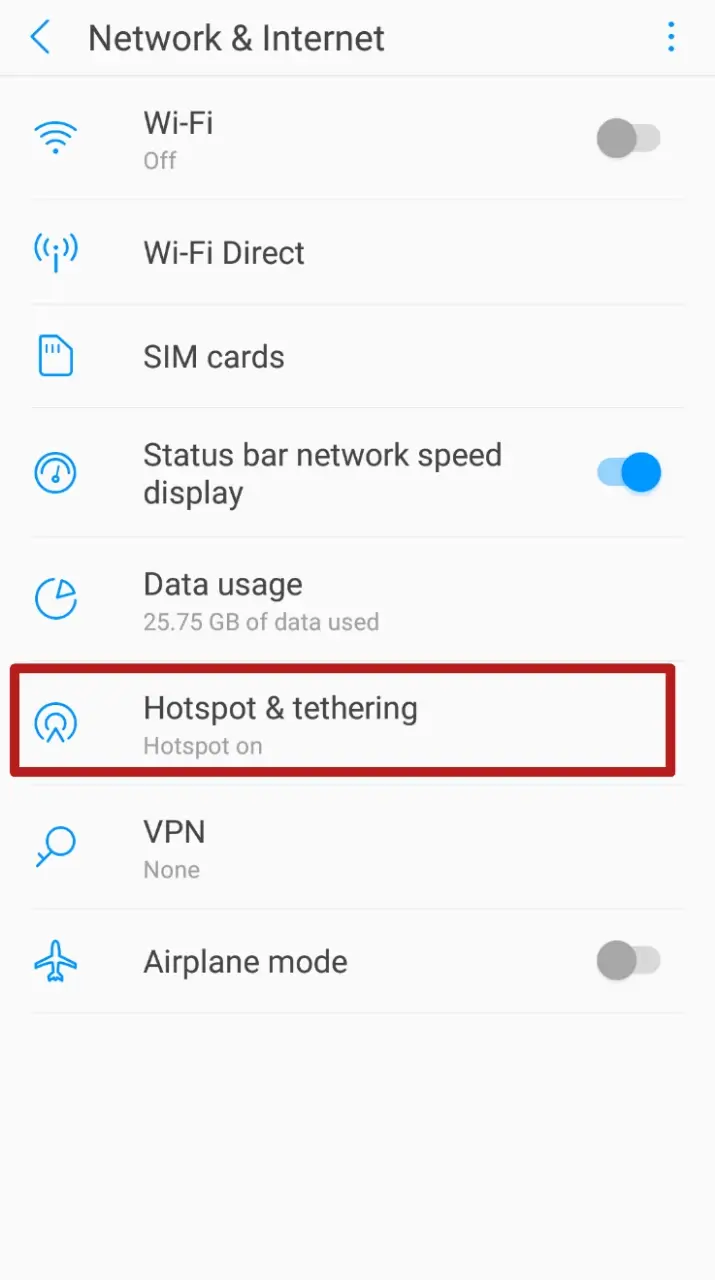This screenshot has height=1280, width=715.
Task: Open SIM cards settings
Action: coord(357,357)
